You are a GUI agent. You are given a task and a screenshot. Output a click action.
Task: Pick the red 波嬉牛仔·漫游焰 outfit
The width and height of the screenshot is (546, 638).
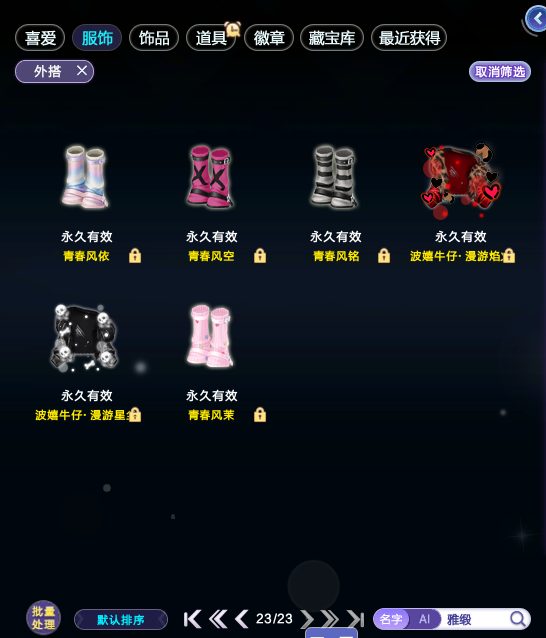(461, 179)
